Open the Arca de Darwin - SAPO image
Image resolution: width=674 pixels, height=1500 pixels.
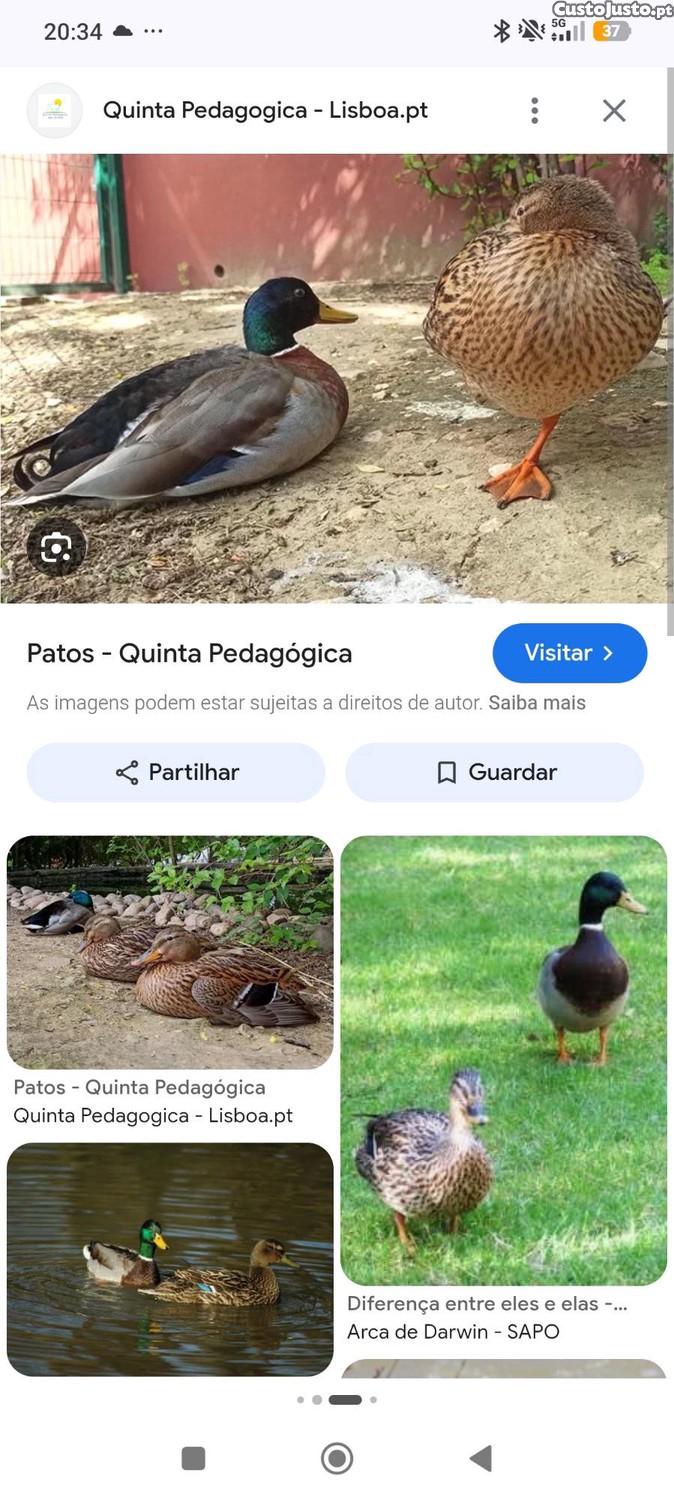pos(503,1060)
